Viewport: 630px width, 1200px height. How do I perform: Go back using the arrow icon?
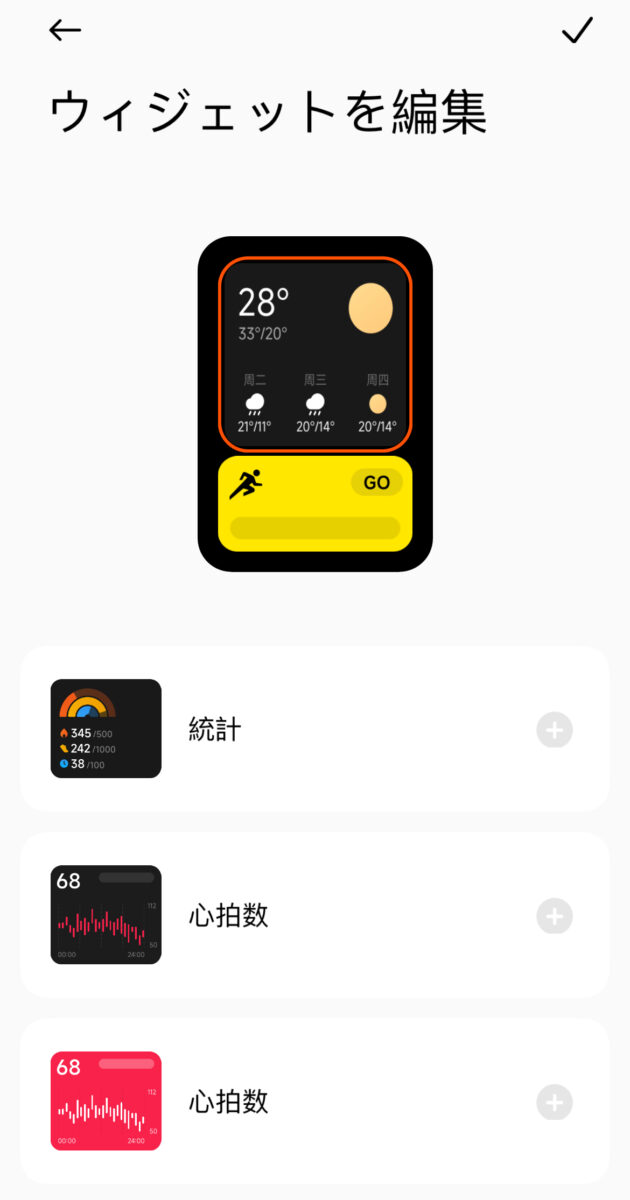point(65,31)
